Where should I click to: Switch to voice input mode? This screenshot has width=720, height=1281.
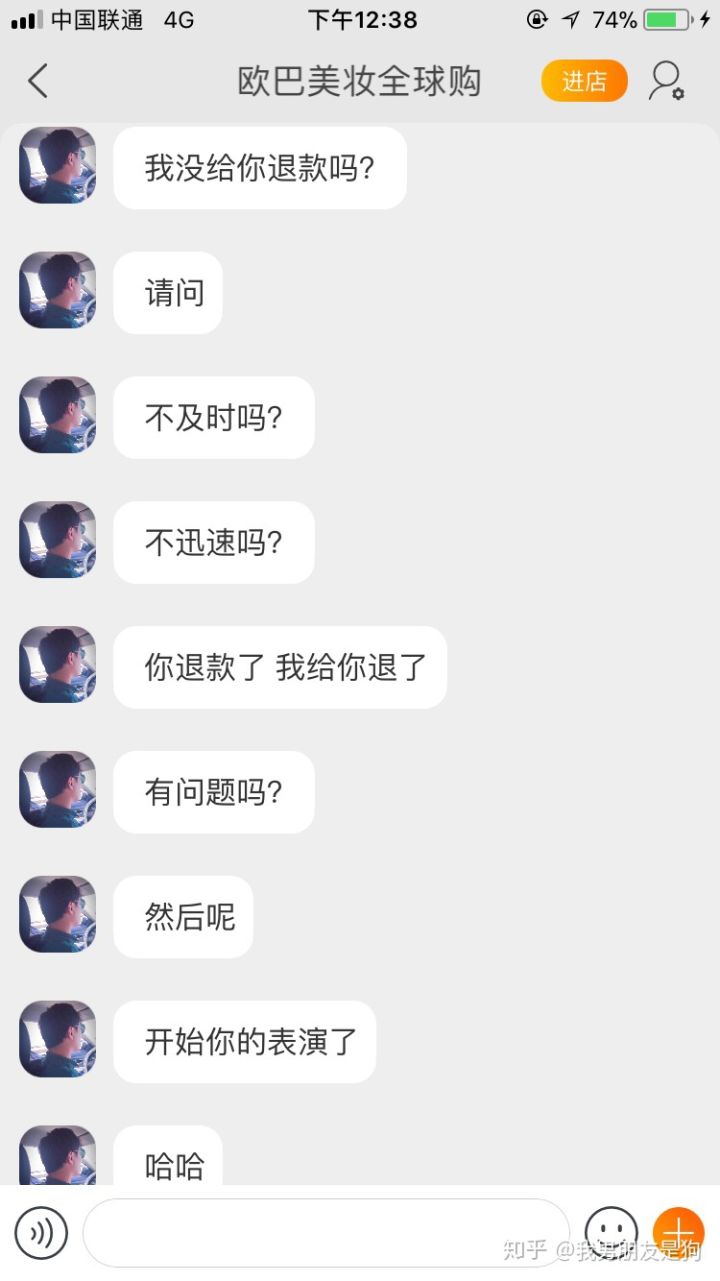point(41,1233)
